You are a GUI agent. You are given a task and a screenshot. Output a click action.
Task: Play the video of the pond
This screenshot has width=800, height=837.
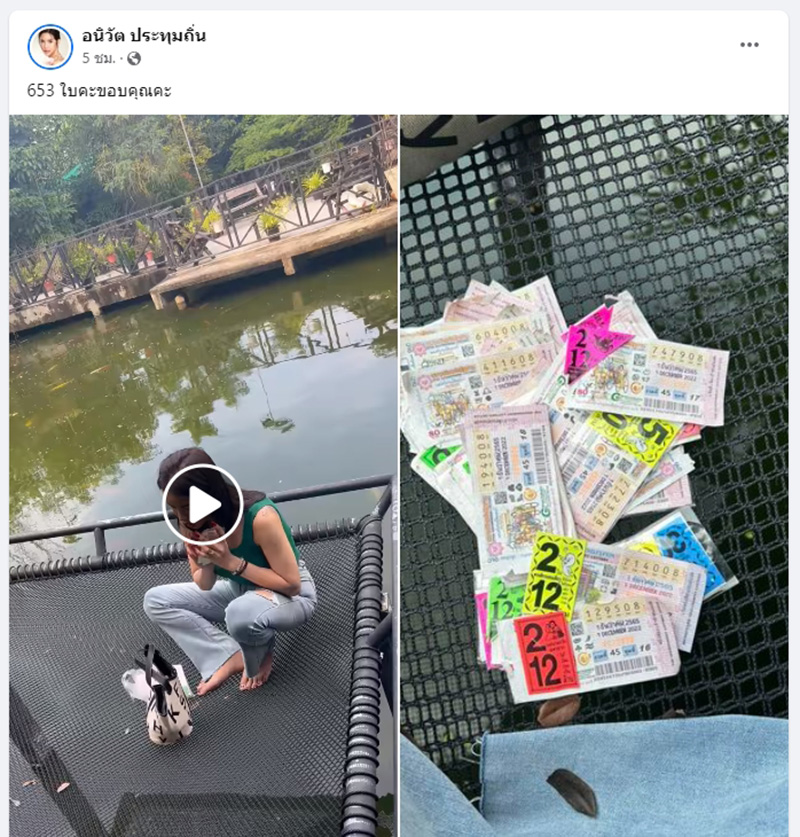click(x=203, y=504)
